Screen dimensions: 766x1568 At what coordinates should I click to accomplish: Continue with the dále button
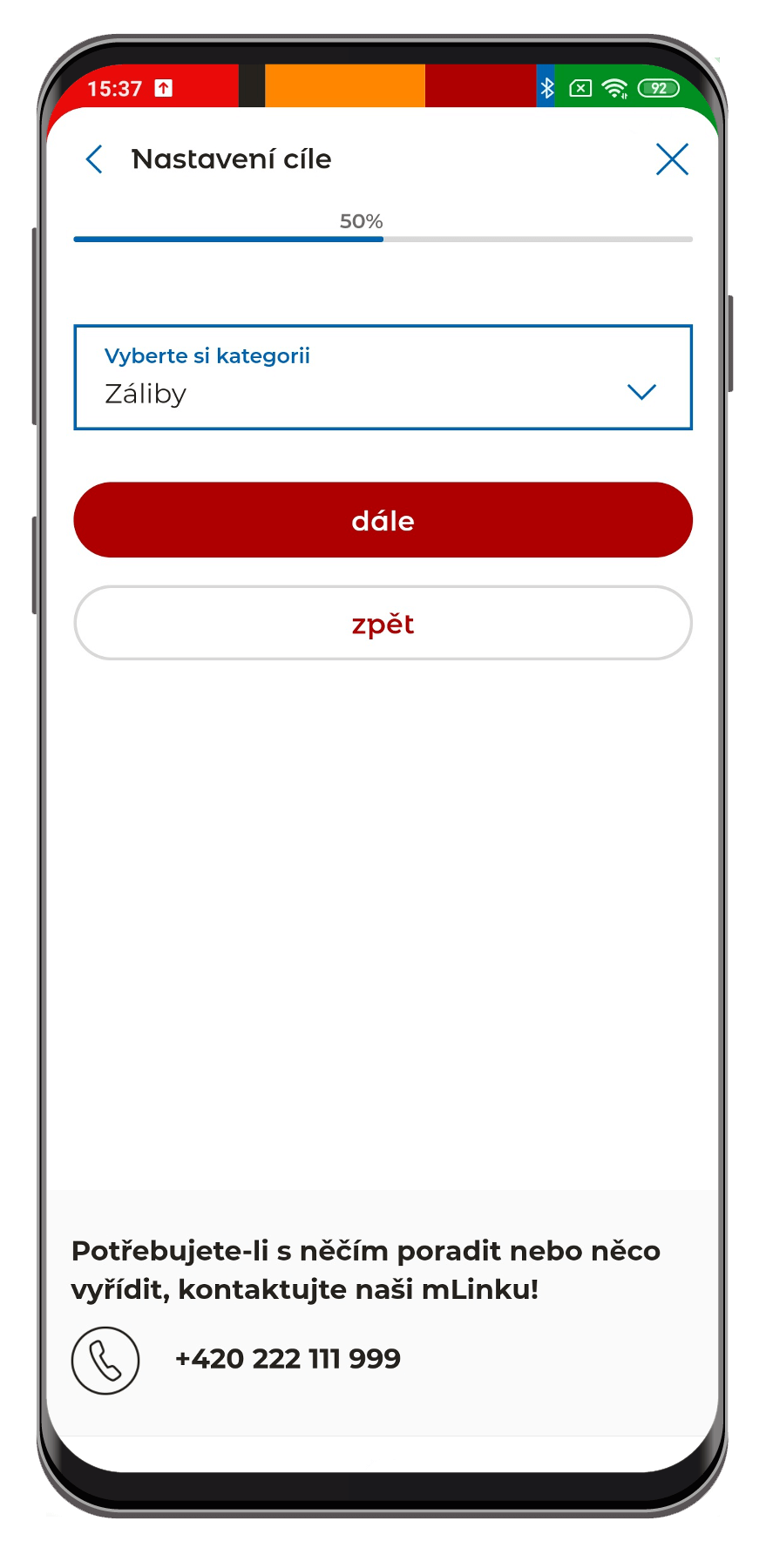click(383, 520)
